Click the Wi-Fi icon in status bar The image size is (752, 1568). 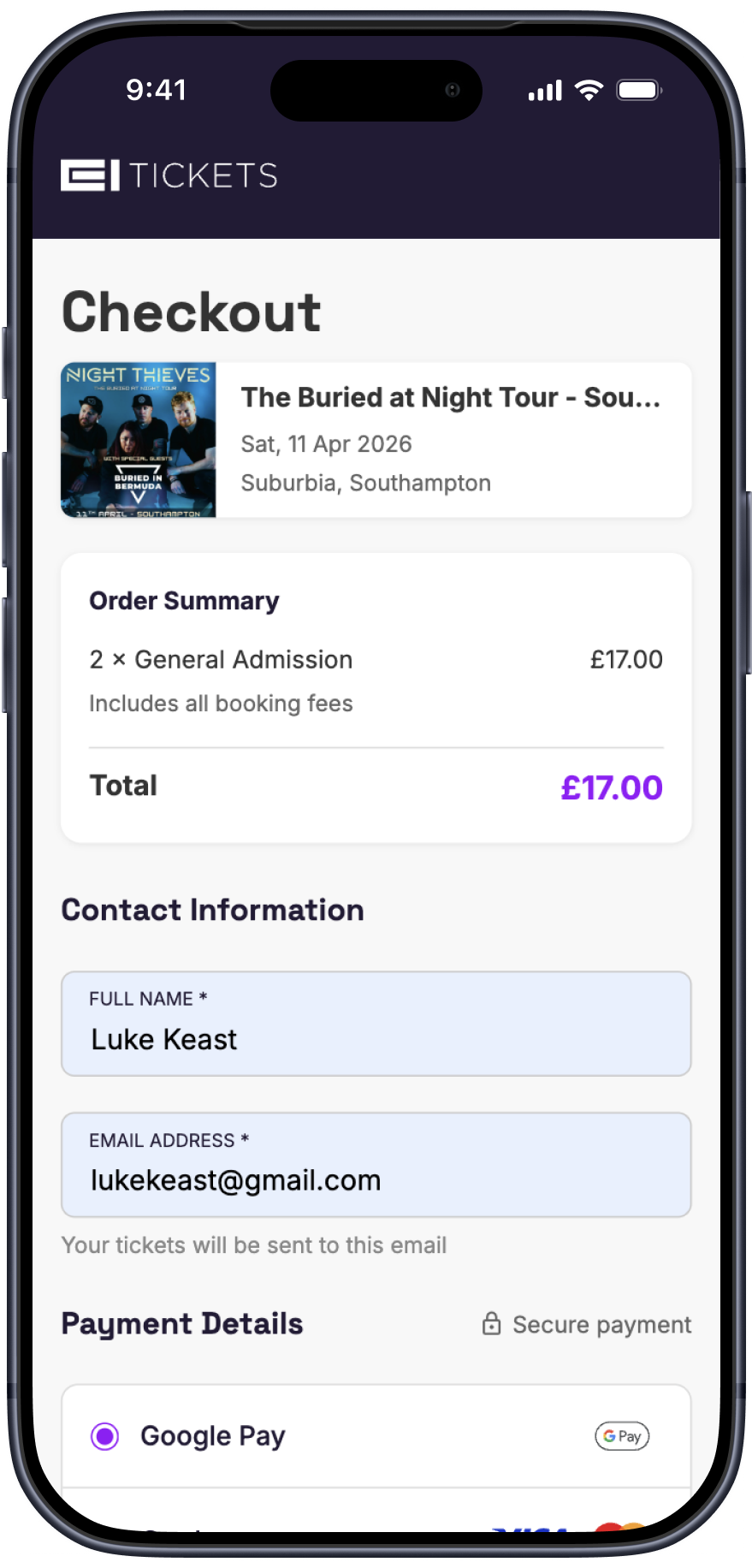point(588,89)
